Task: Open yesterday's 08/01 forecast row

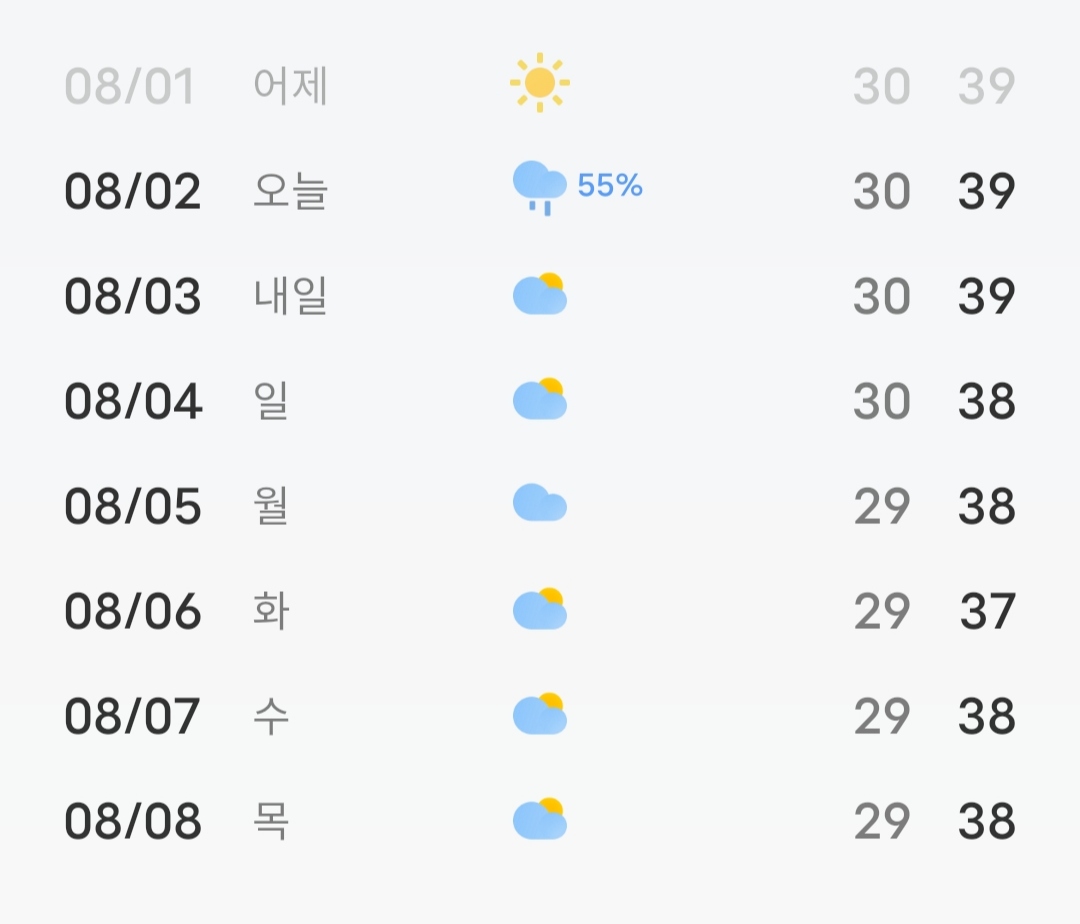Action: coord(540,86)
